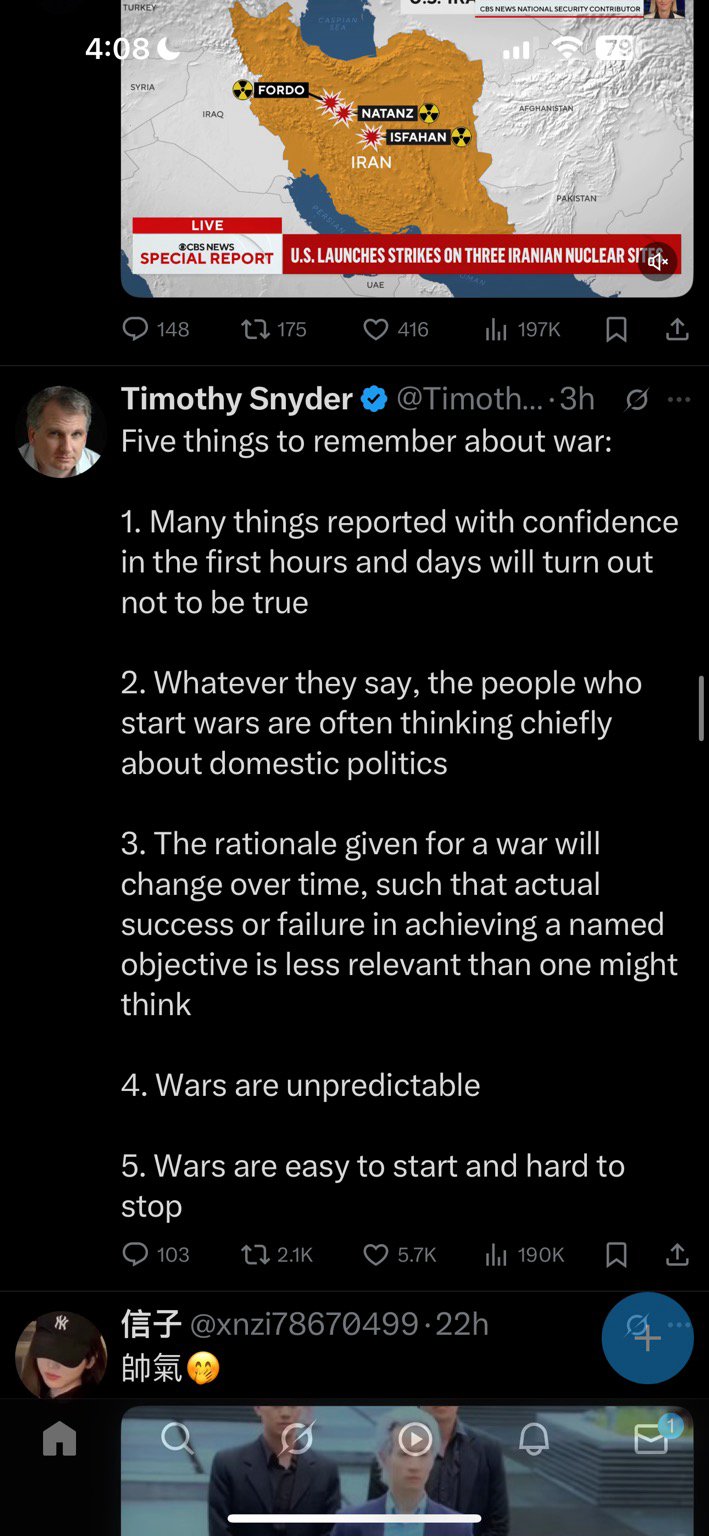Open the Messages tab
Screen dimensions: 709x1536
pyautogui.click(x=652, y=1439)
